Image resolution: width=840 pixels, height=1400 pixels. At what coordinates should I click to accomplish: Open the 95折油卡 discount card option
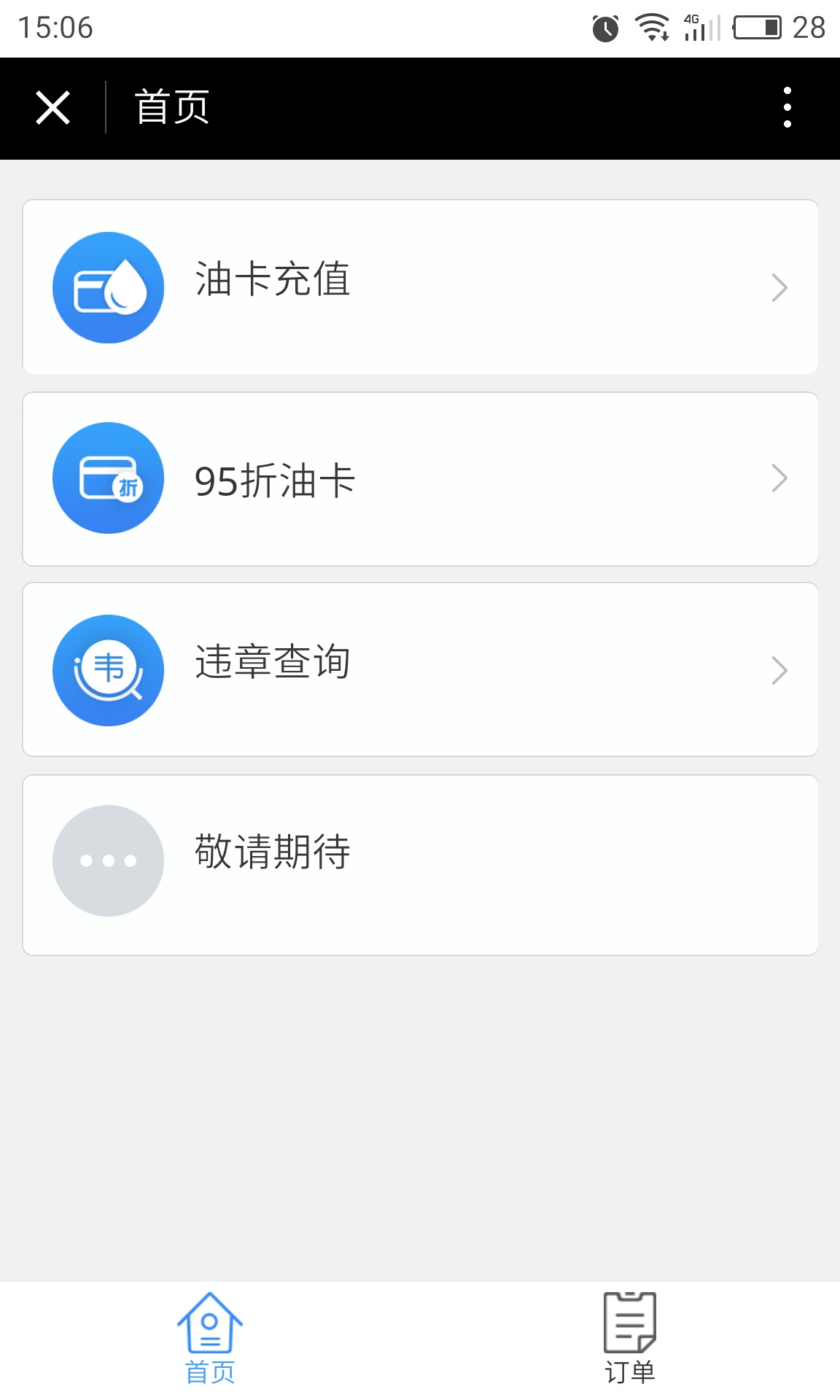[x=420, y=479]
